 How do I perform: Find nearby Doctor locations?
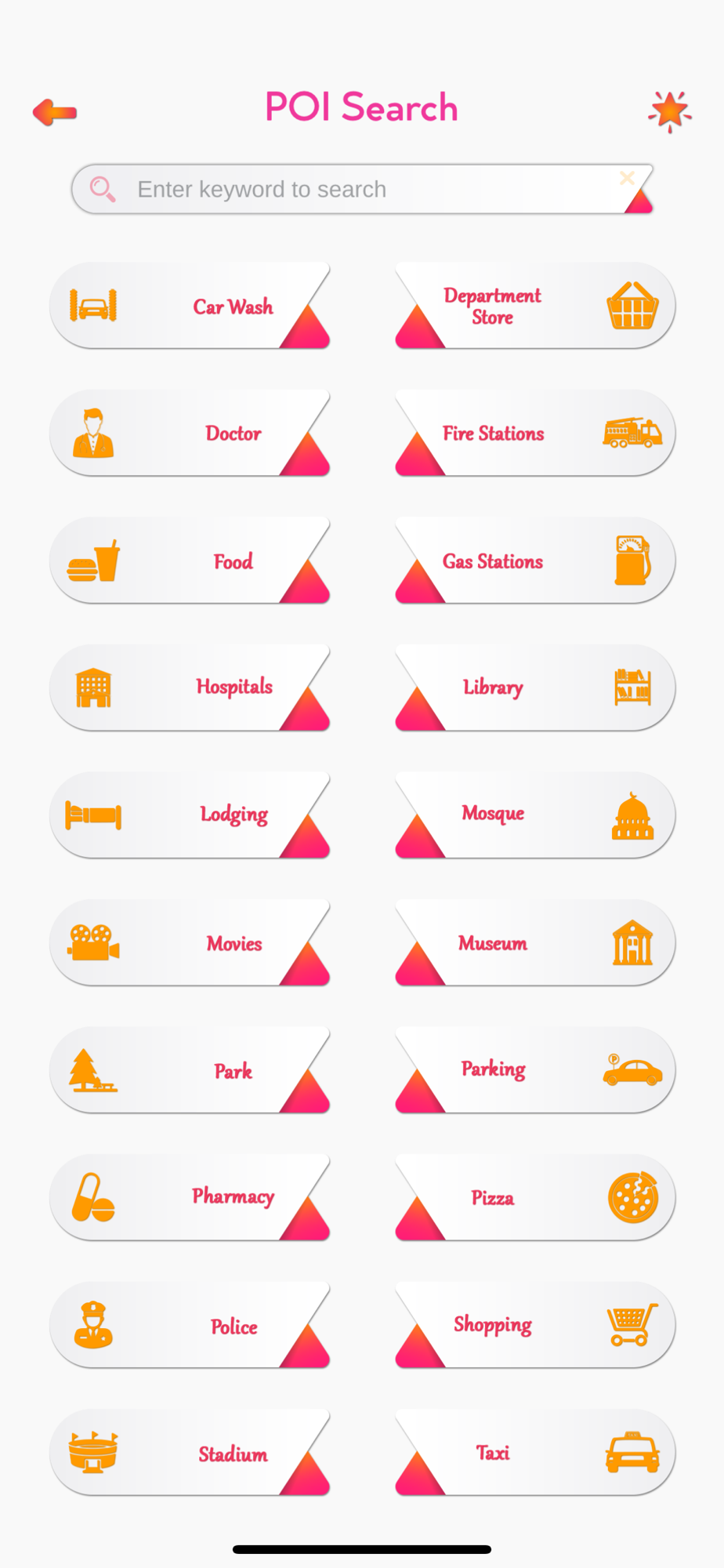tap(190, 433)
